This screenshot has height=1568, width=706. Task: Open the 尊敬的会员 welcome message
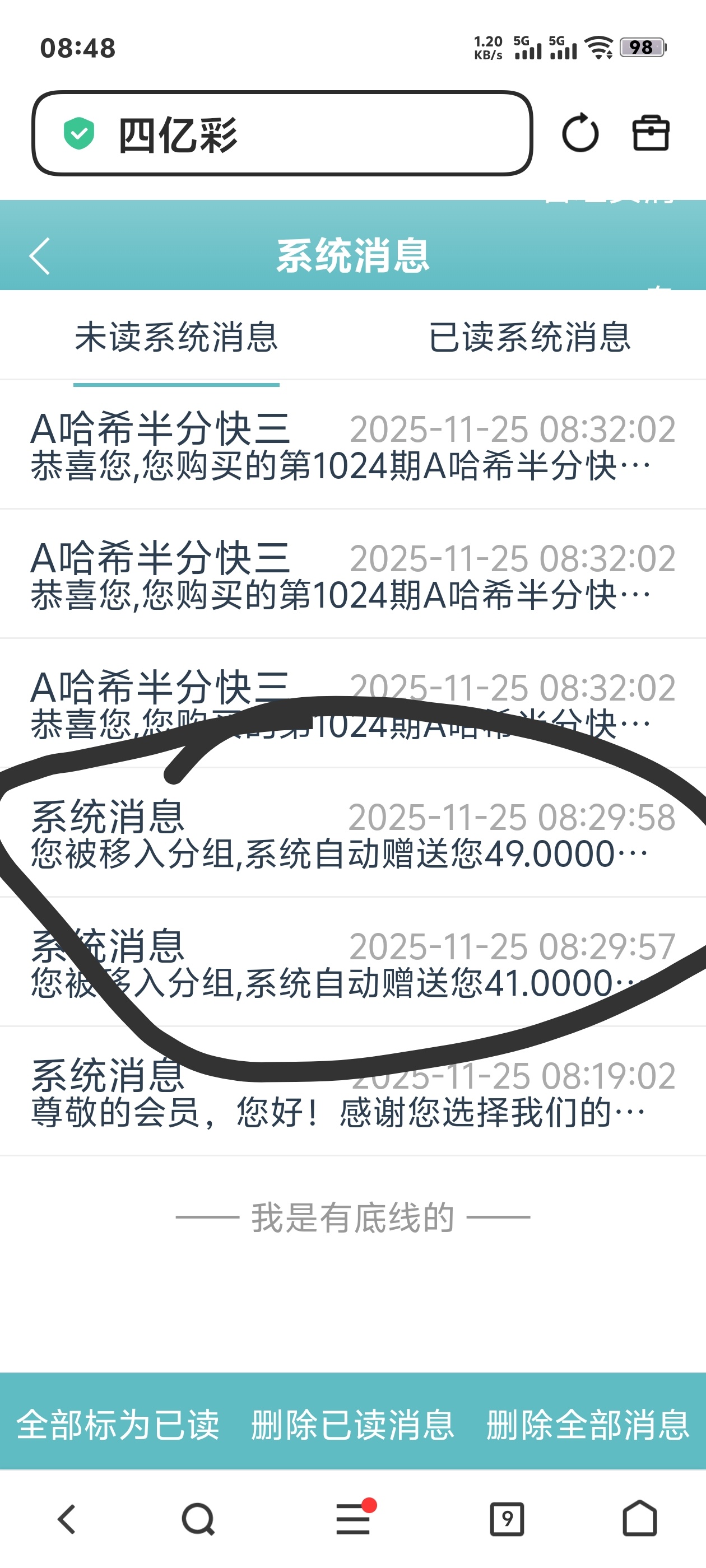tap(352, 1094)
